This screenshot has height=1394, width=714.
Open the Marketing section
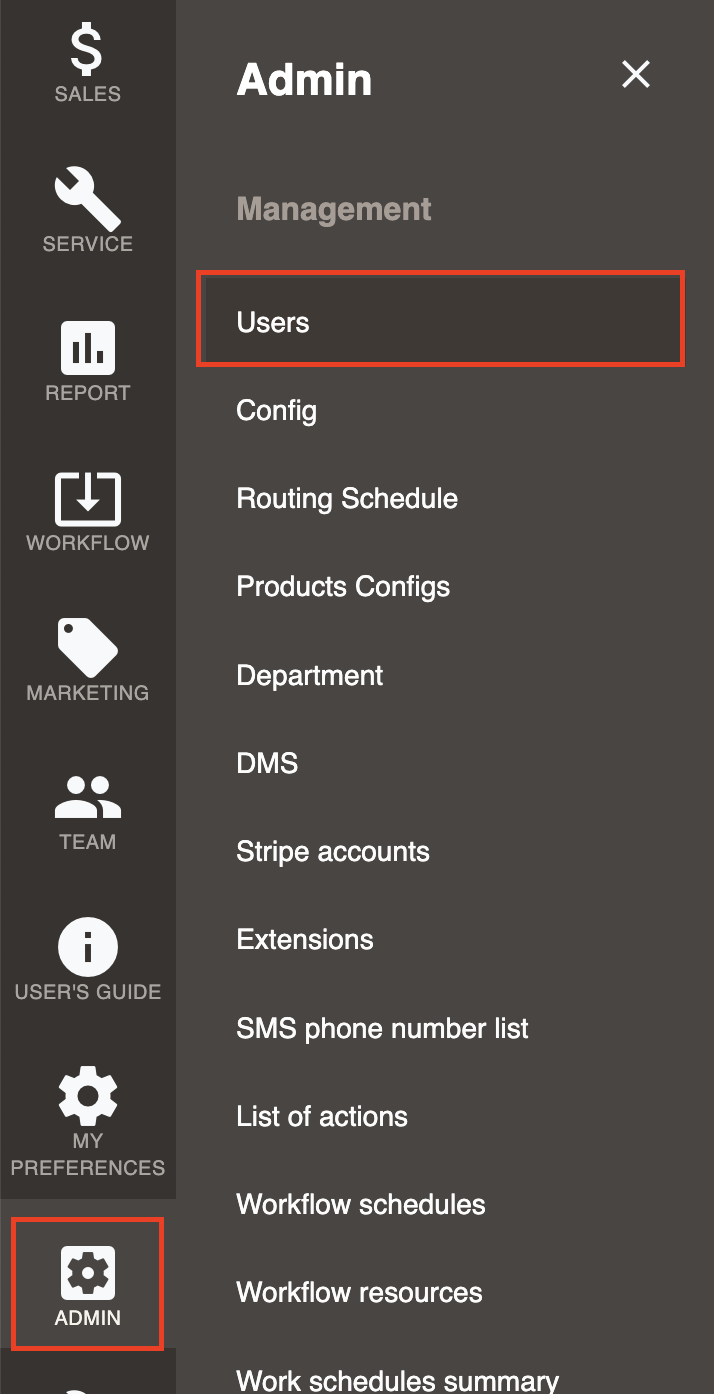(88, 660)
